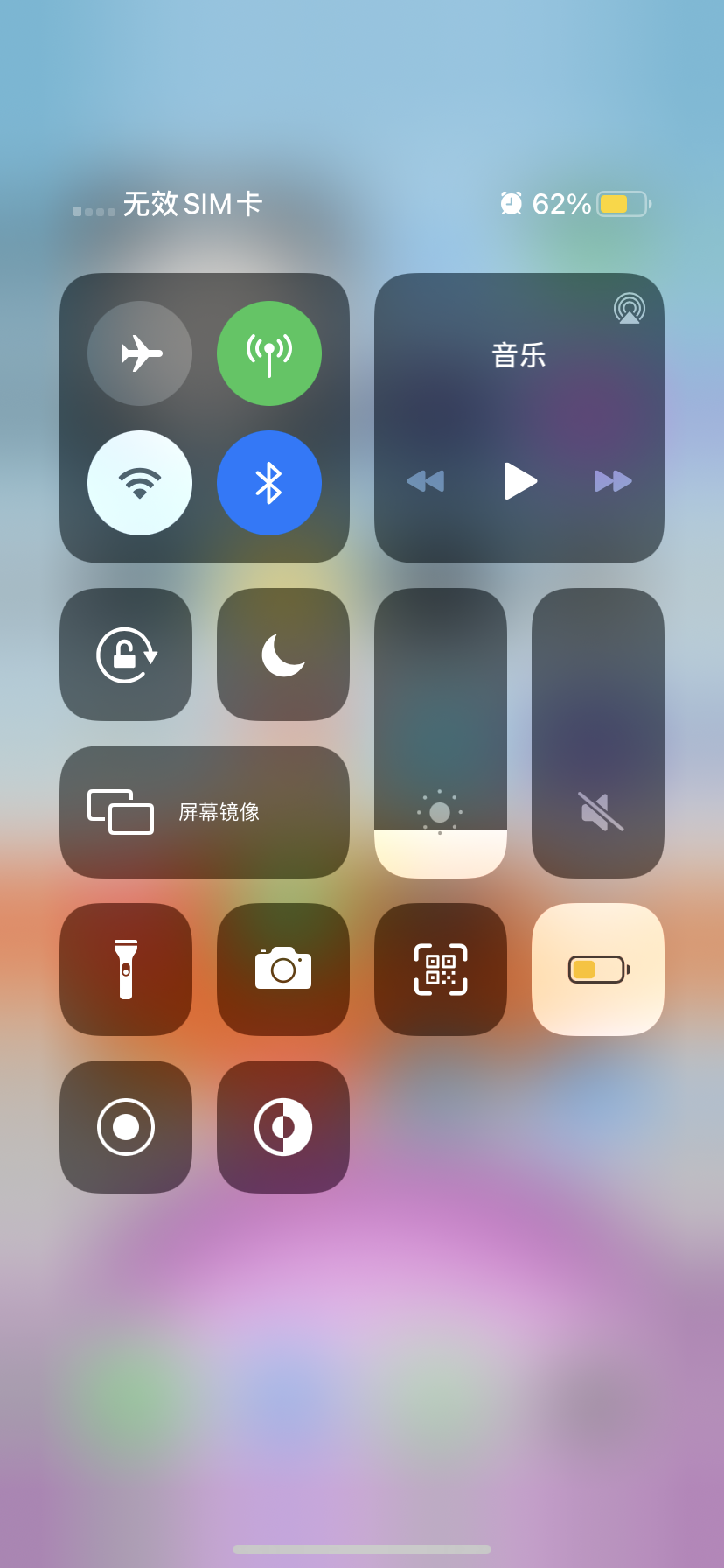Toggle the Wi-Fi button
This screenshot has width=724, height=1568.
point(140,483)
